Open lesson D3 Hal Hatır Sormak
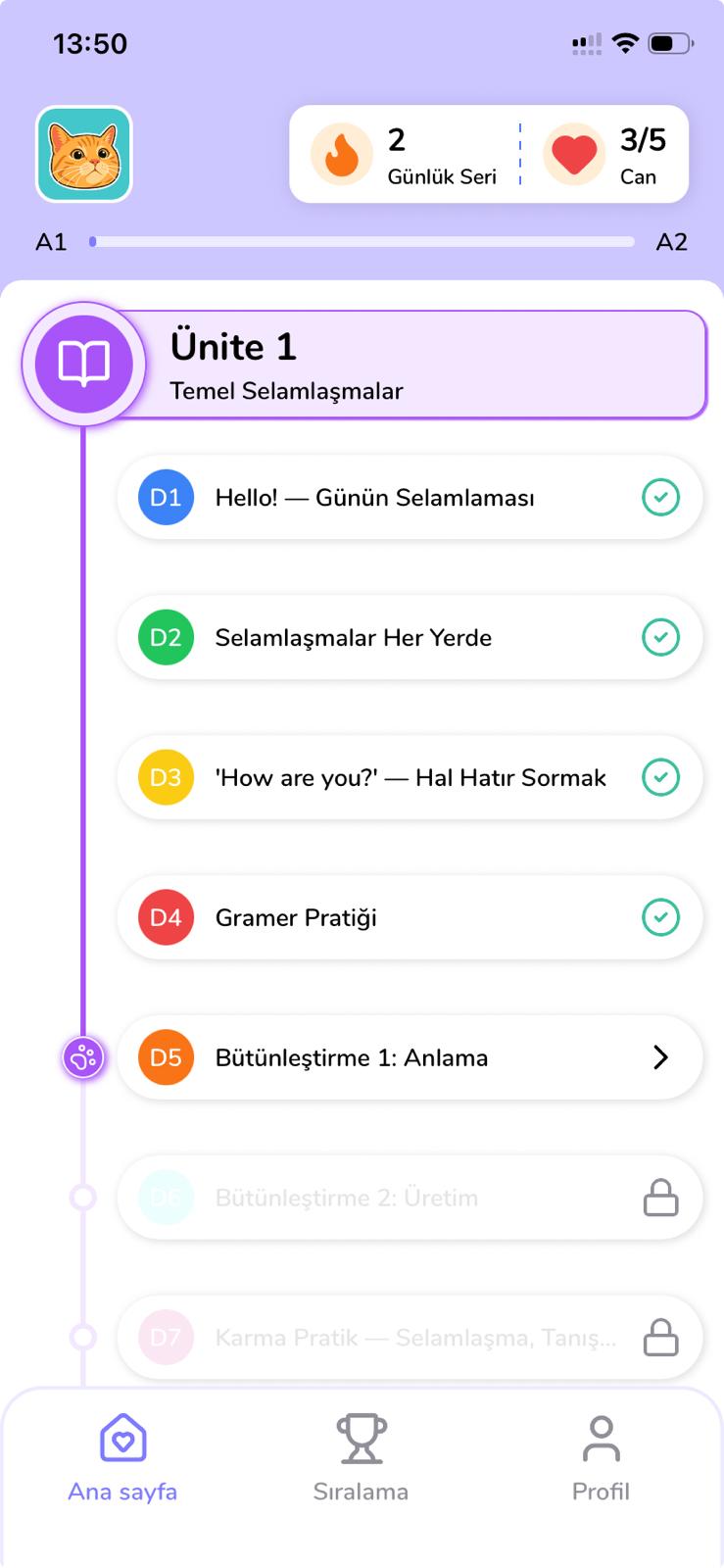 pyautogui.click(x=410, y=778)
